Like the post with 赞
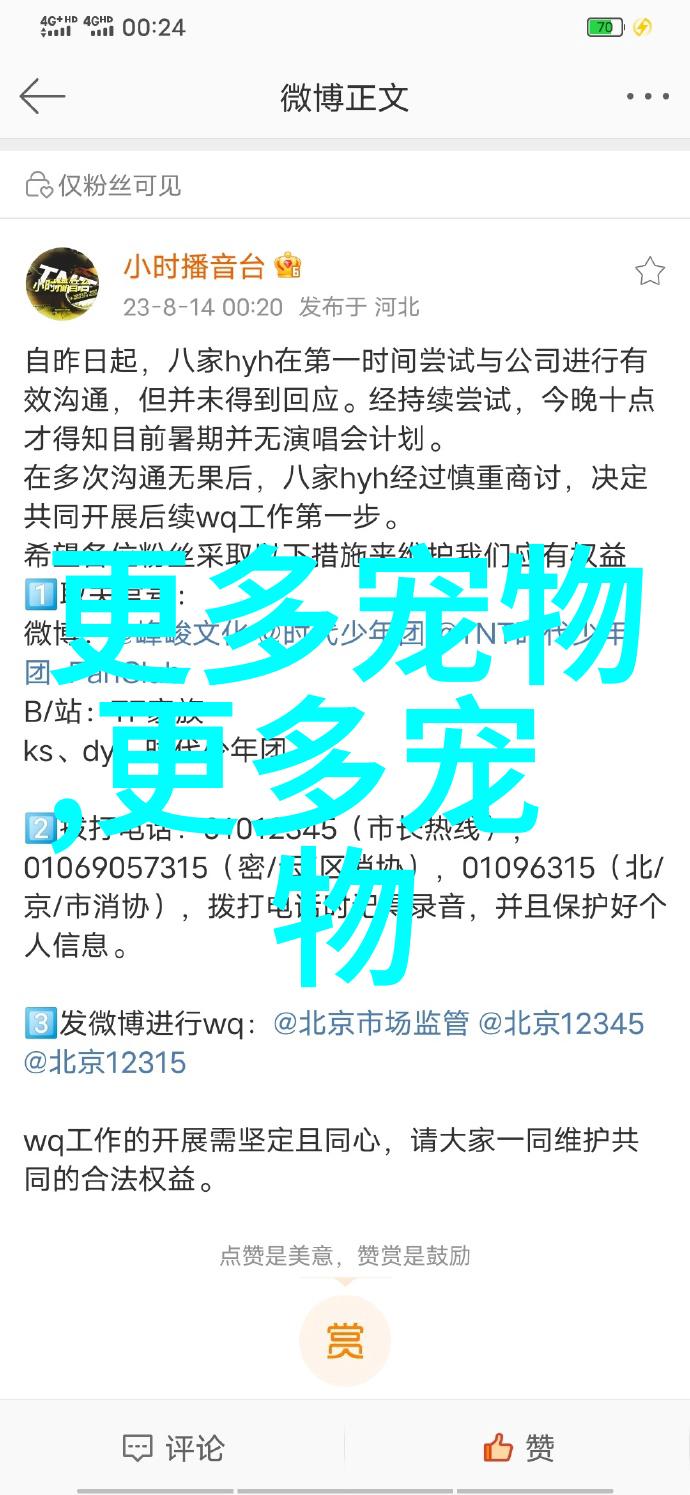690x1495 pixels. point(518,1447)
